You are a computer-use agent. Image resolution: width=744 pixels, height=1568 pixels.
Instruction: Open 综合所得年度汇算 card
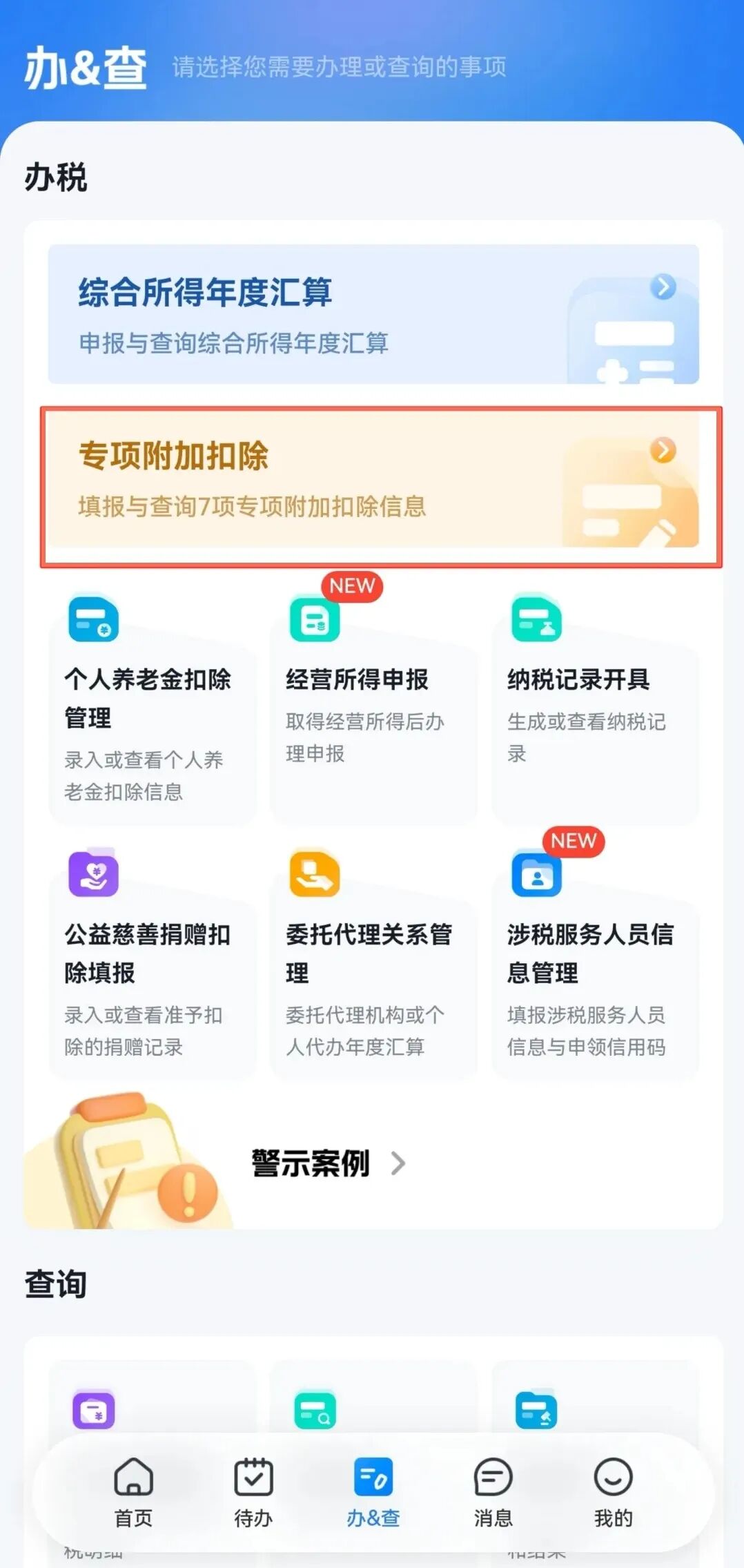(x=373, y=314)
